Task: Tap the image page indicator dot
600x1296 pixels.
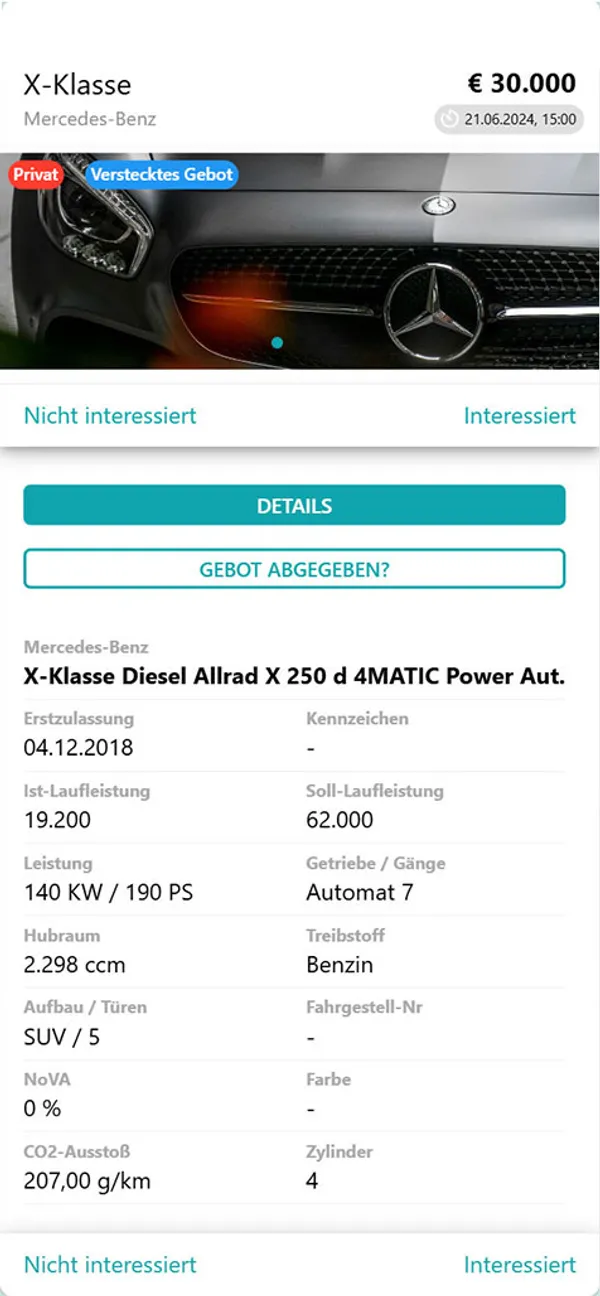Action: click(x=277, y=343)
